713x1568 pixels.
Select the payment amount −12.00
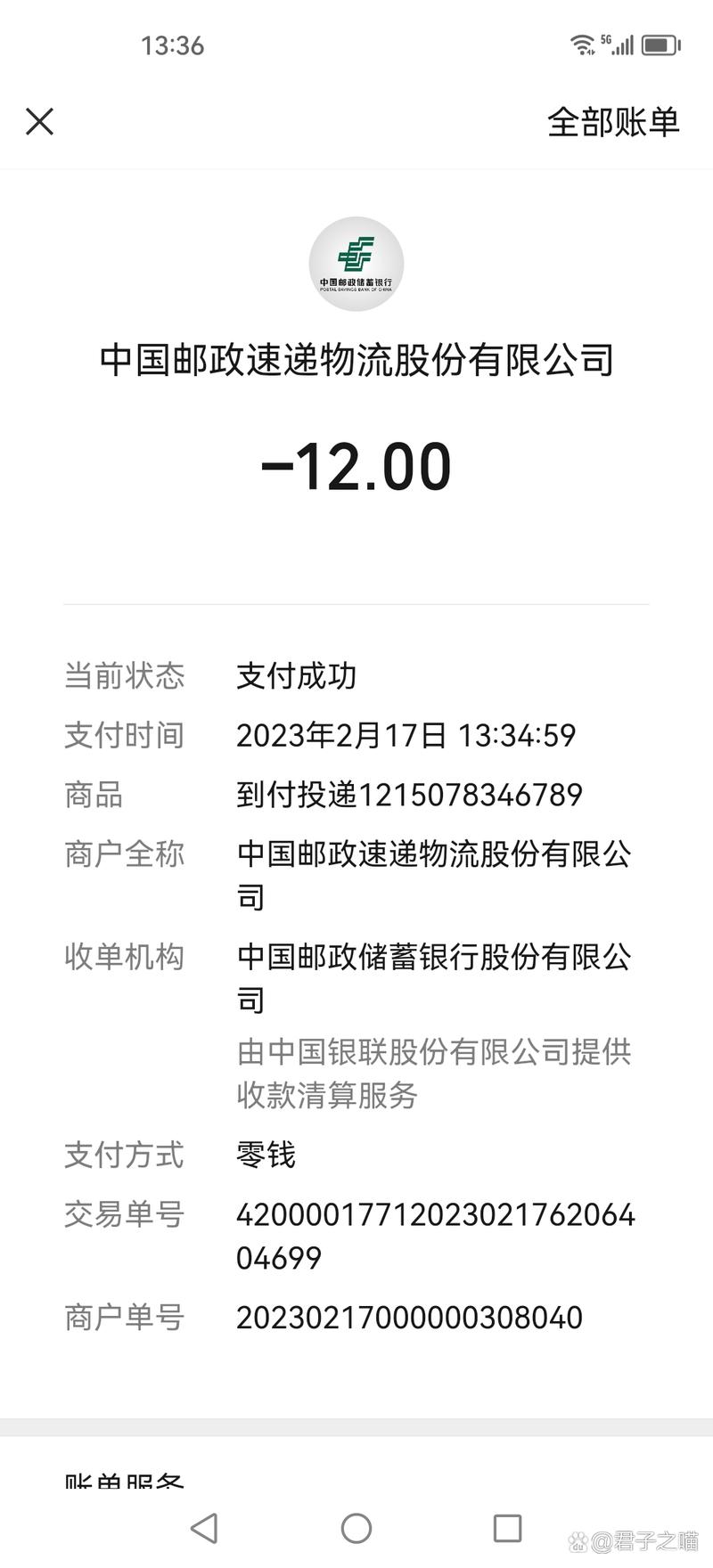pyautogui.click(x=356, y=464)
